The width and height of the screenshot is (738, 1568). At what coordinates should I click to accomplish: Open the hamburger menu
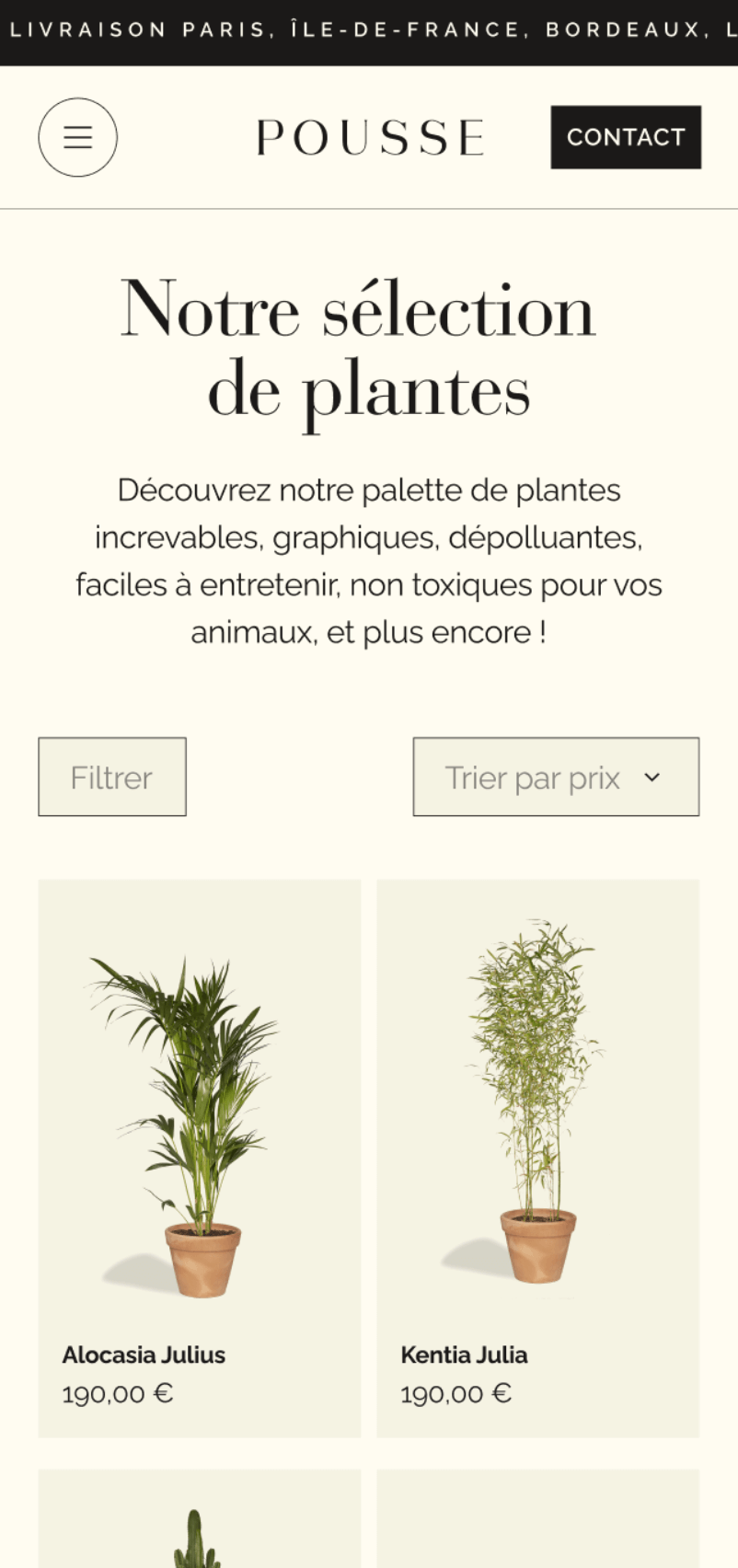[x=78, y=137]
